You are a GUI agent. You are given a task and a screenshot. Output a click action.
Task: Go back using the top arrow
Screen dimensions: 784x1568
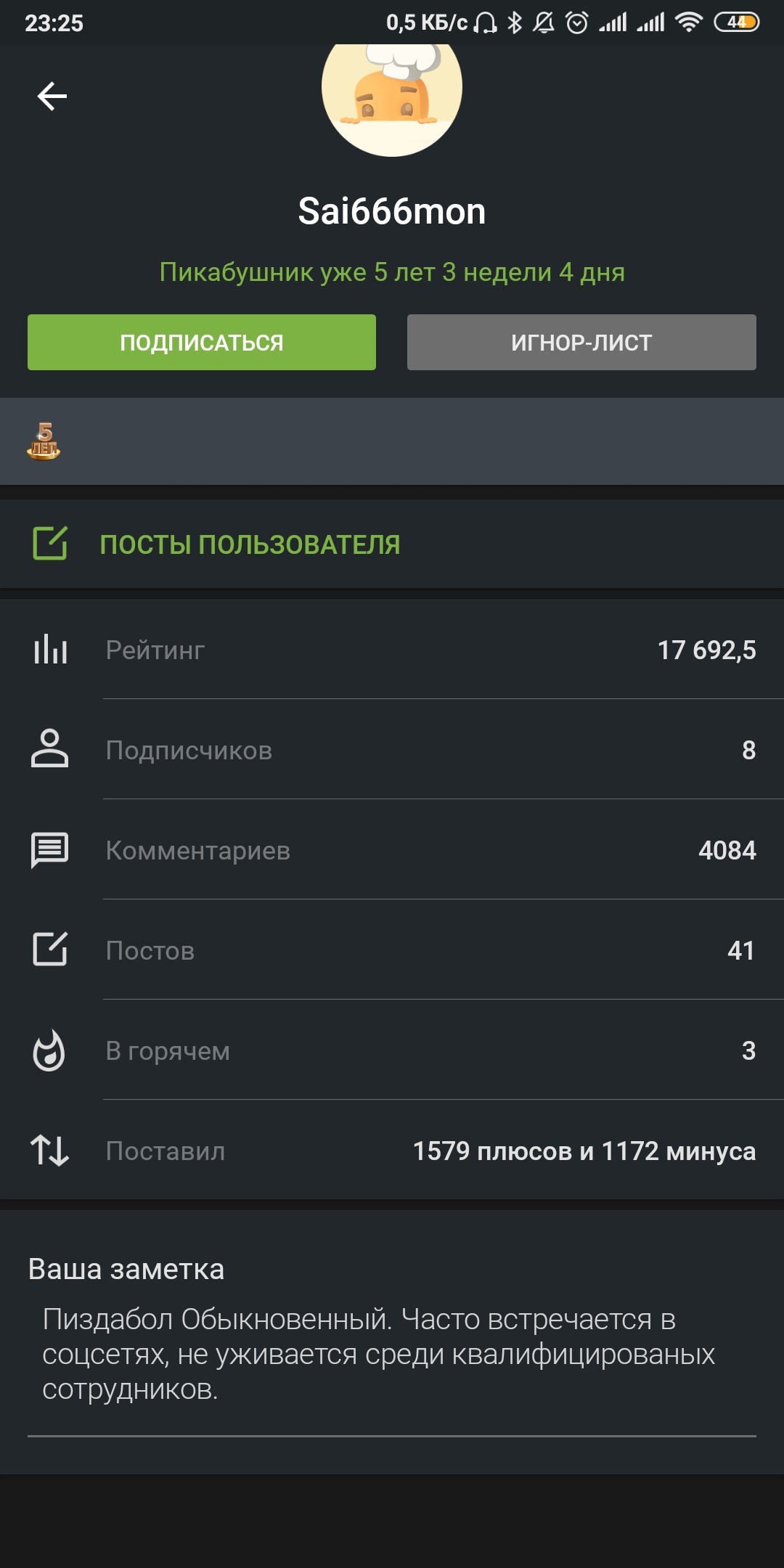point(52,96)
